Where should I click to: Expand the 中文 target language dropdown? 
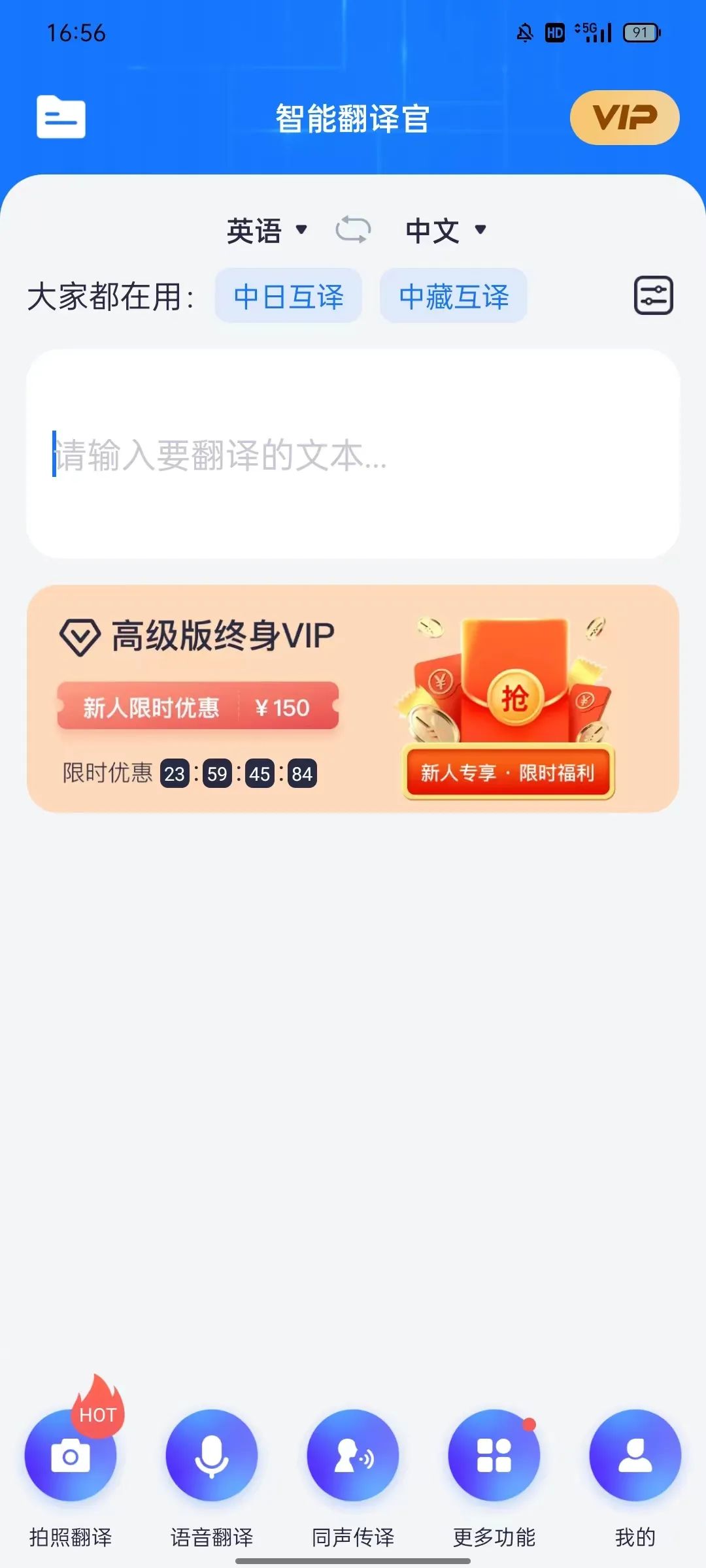446,231
